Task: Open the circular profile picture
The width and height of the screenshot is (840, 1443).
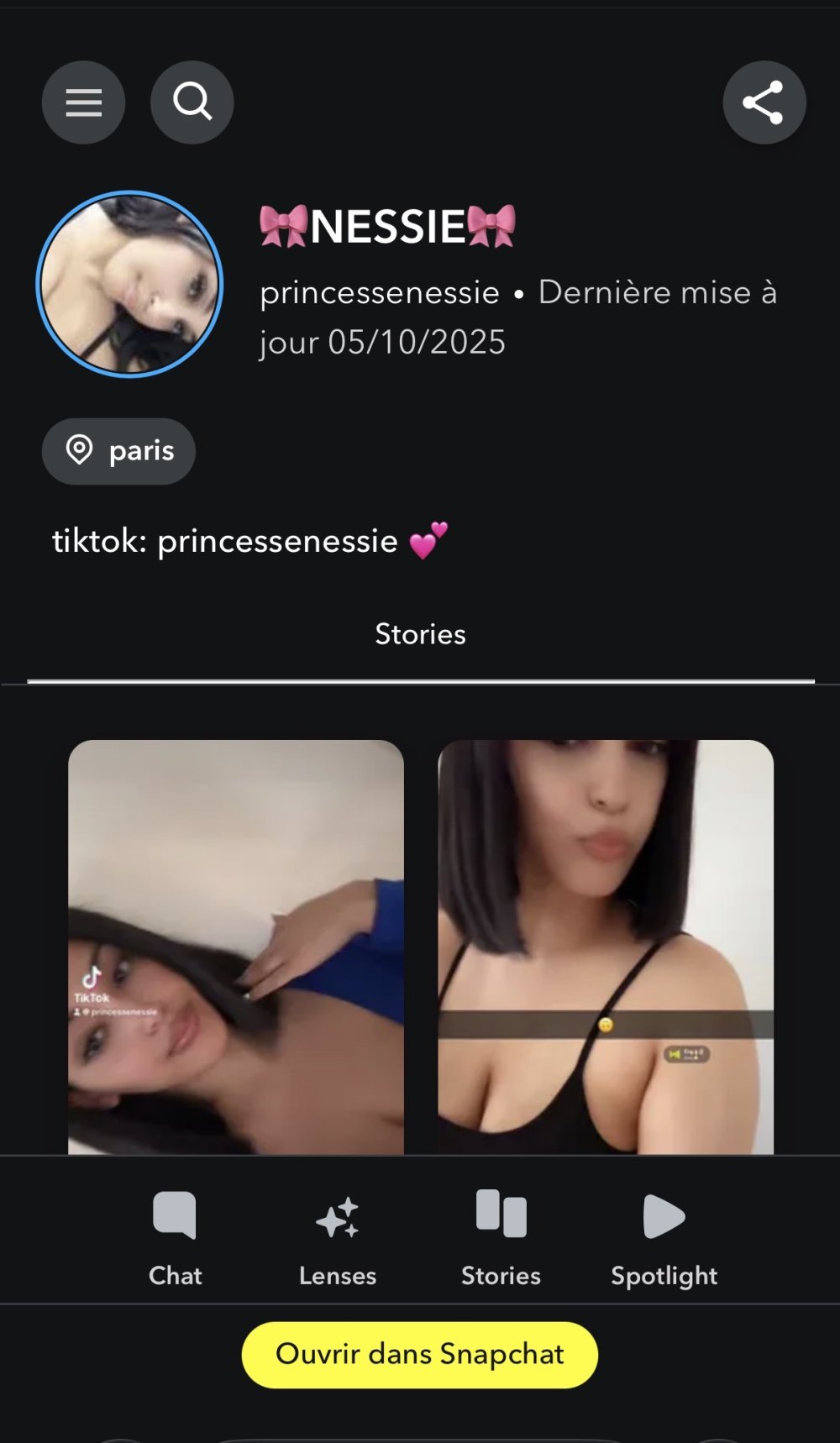Action: (130, 284)
